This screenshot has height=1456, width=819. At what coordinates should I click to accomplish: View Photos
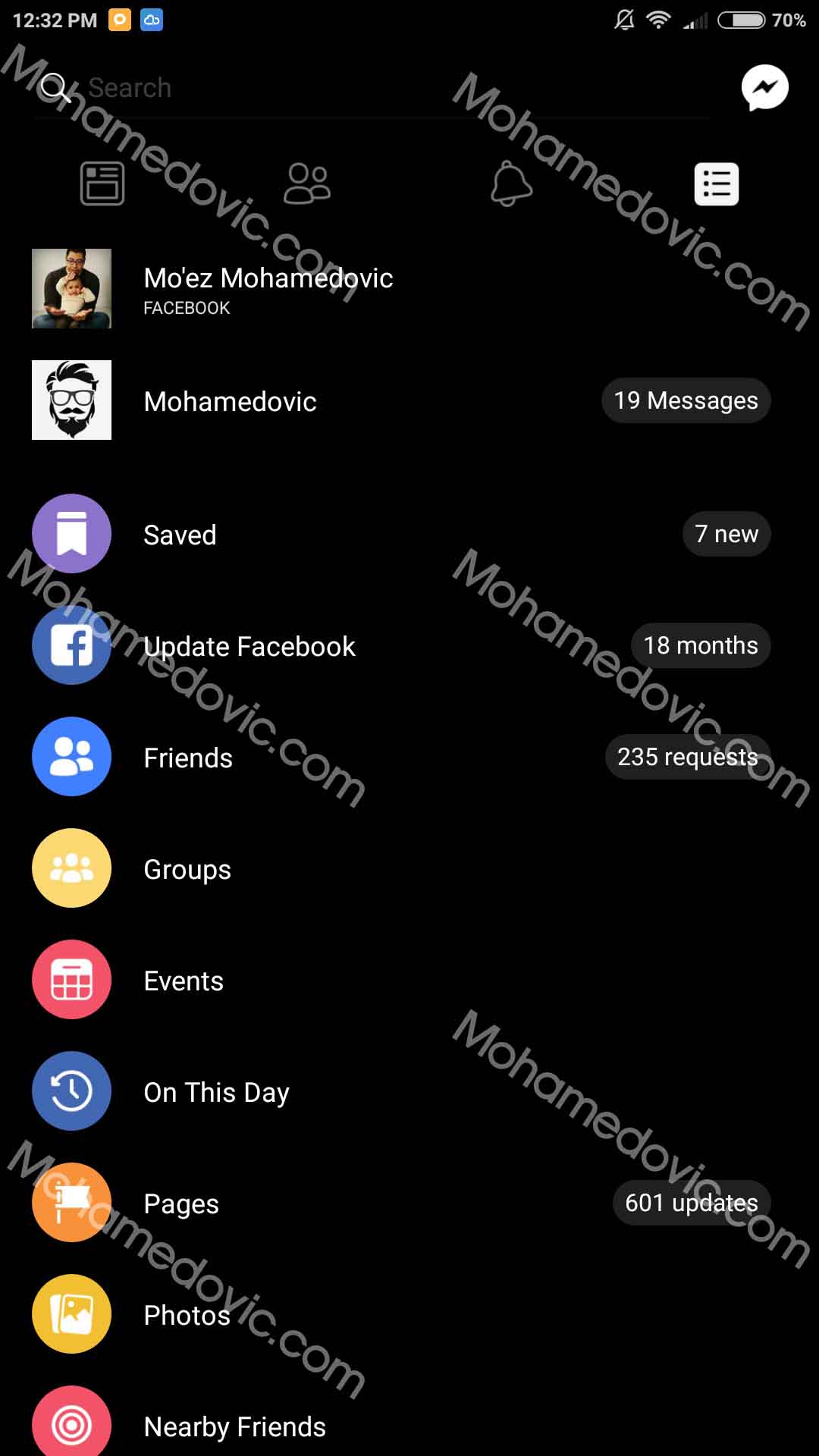click(409, 1314)
